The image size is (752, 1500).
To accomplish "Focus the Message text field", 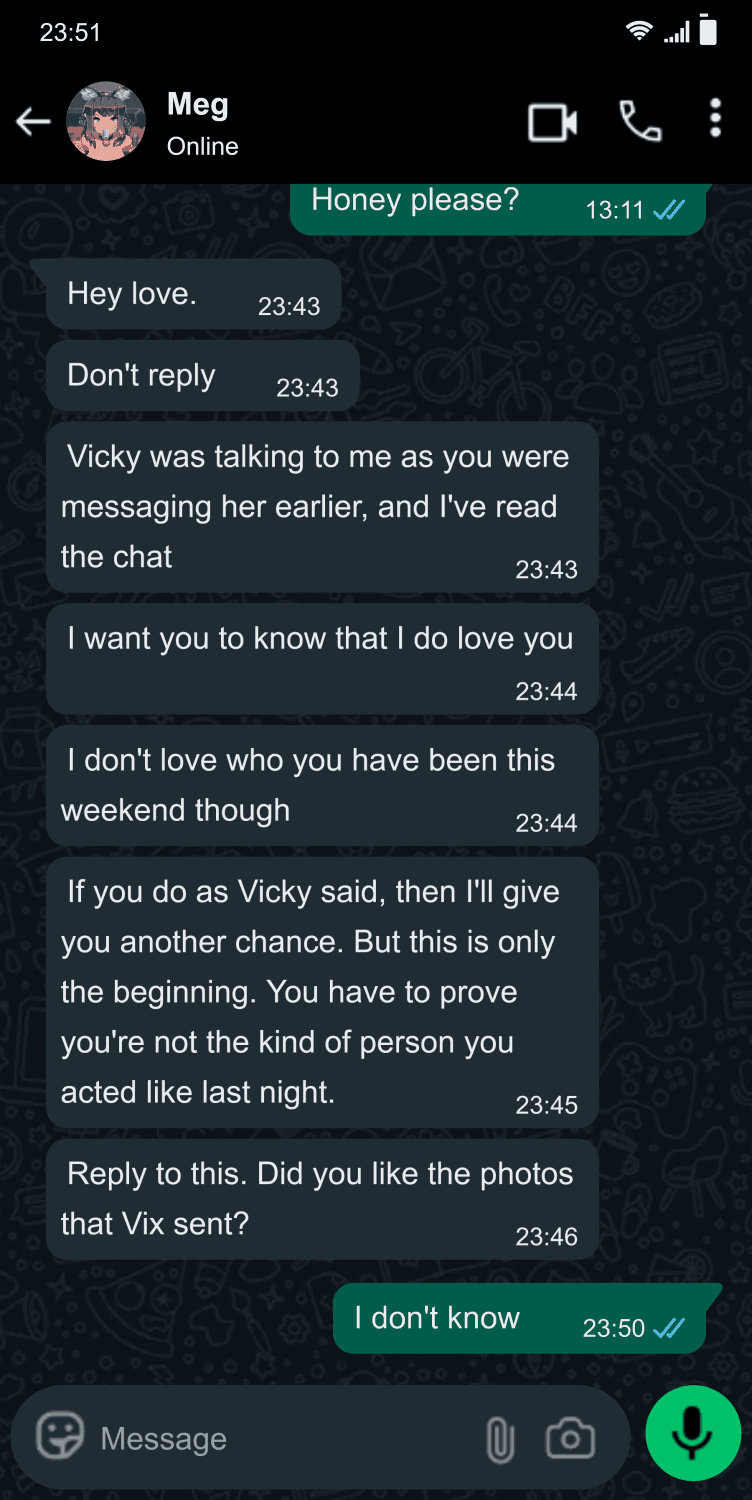I will [x=280, y=1438].
